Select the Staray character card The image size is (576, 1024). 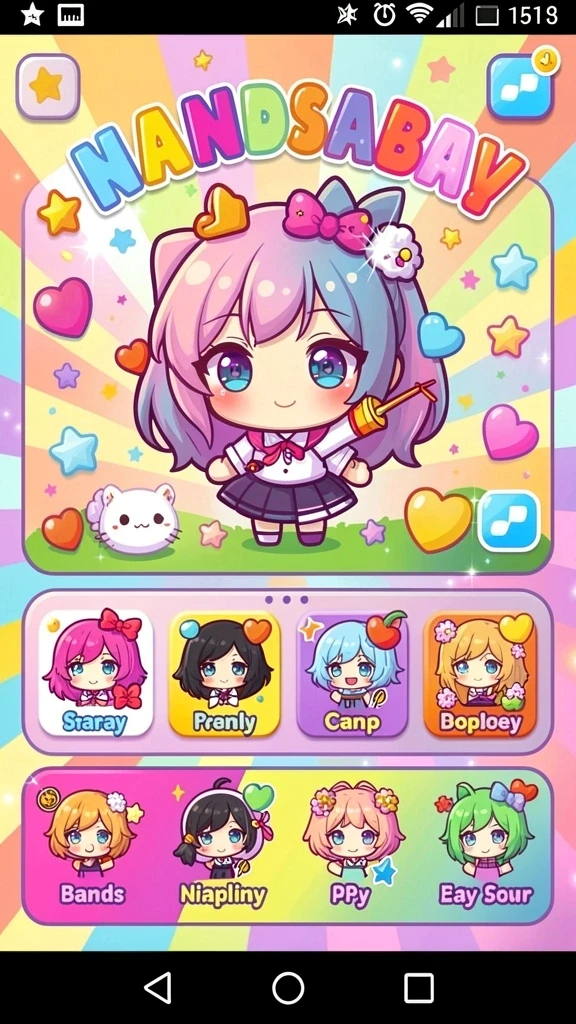click(x=95, y=673)
